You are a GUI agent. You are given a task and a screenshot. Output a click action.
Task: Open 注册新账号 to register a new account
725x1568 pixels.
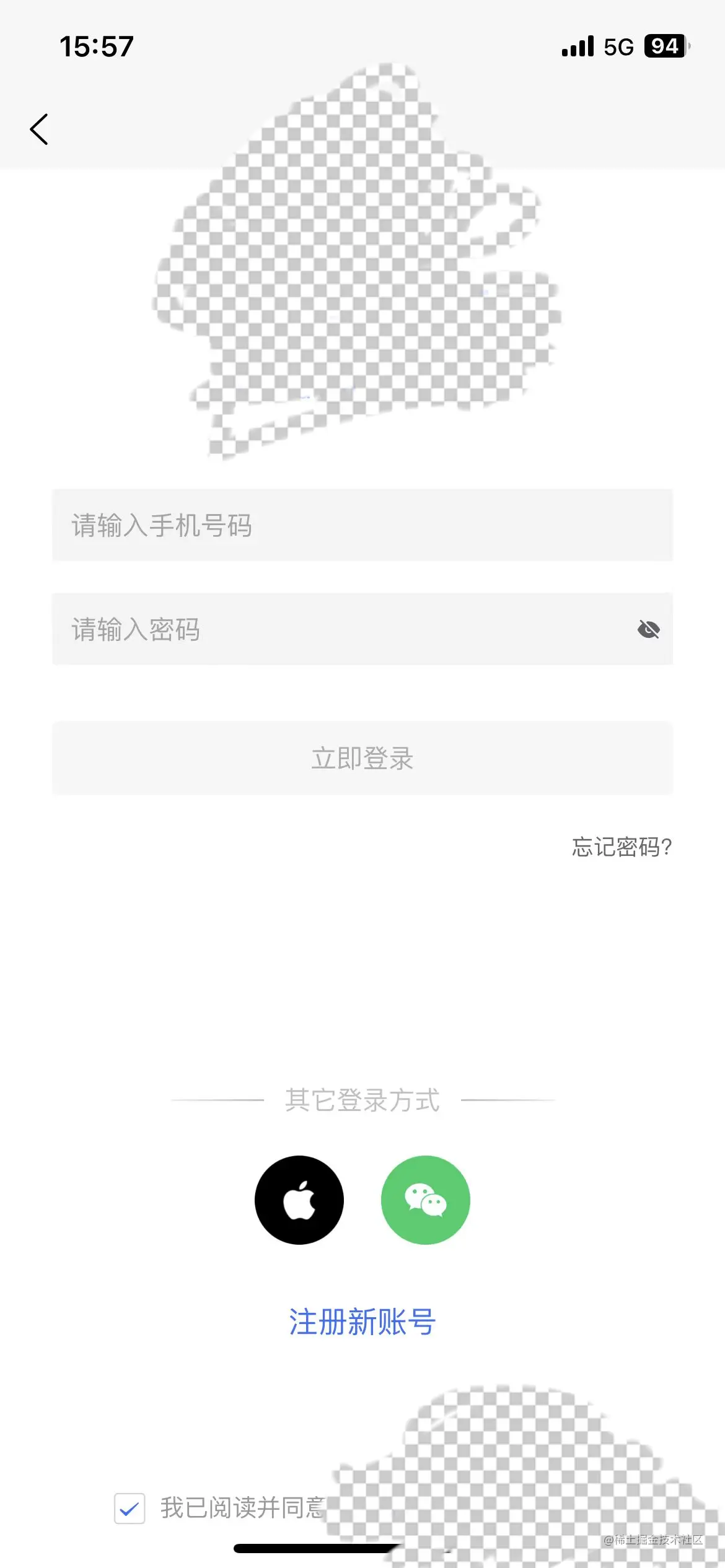tap(362, 1322)
